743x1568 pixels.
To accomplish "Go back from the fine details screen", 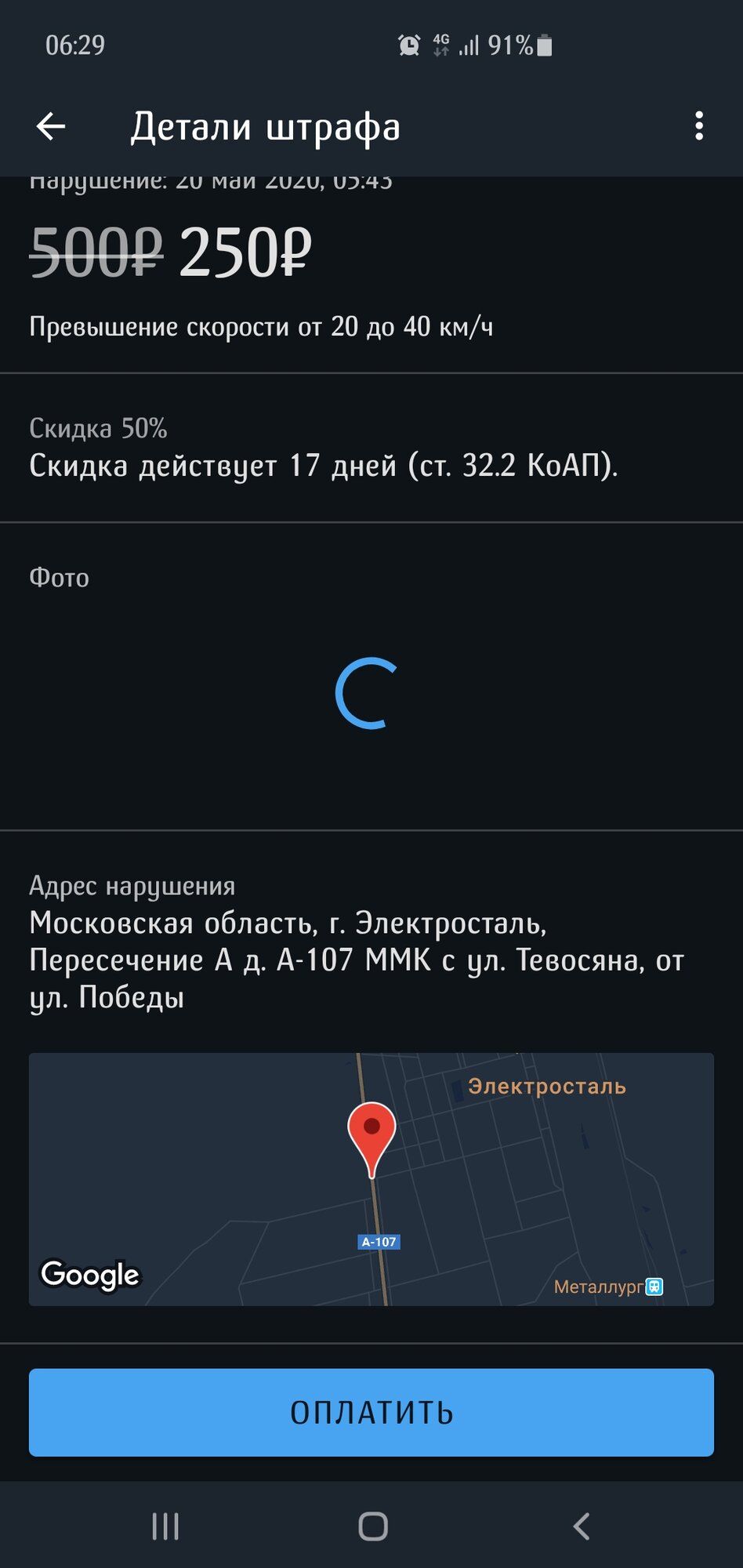I will click(x=51, y=126).
